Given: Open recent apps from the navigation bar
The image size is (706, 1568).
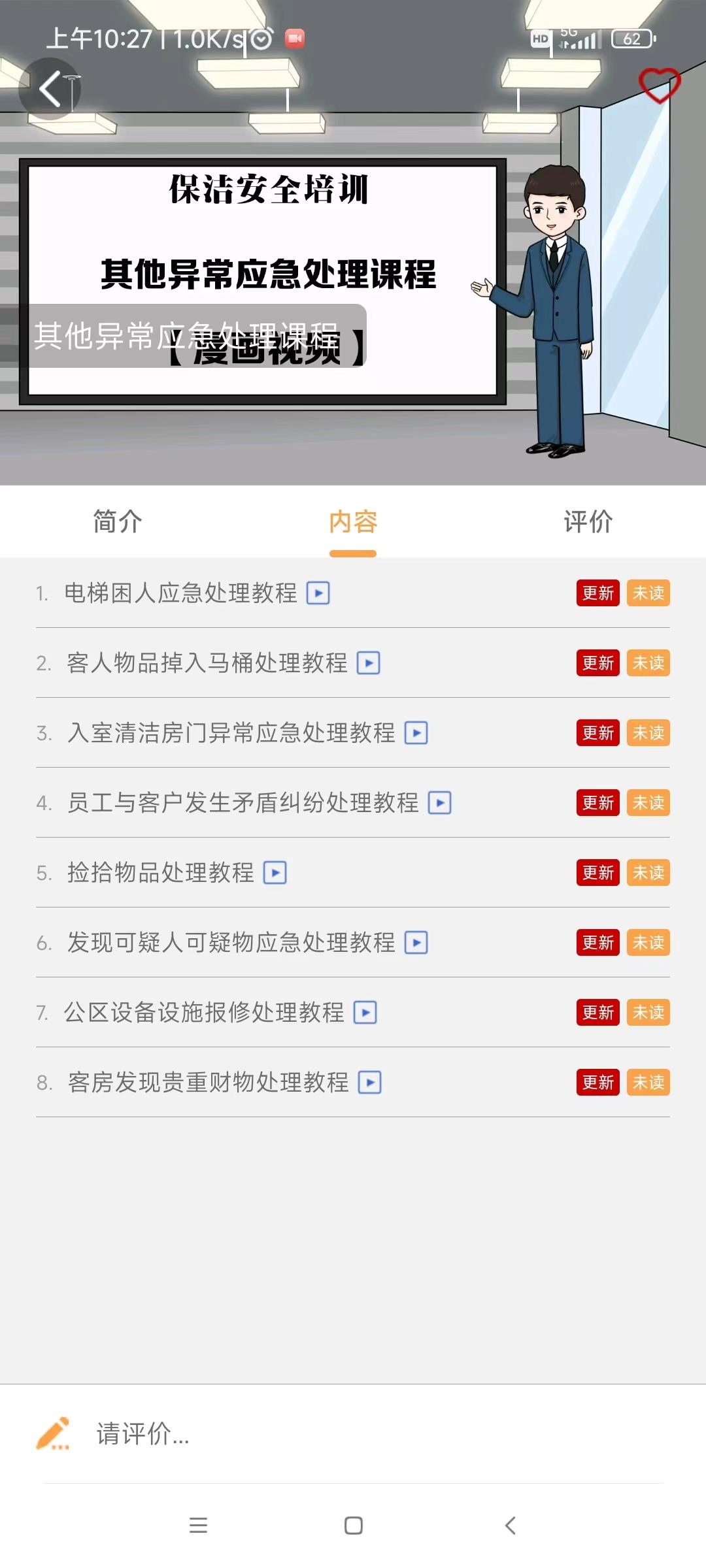Looking at the screenshot, I should click(198, 1526).
